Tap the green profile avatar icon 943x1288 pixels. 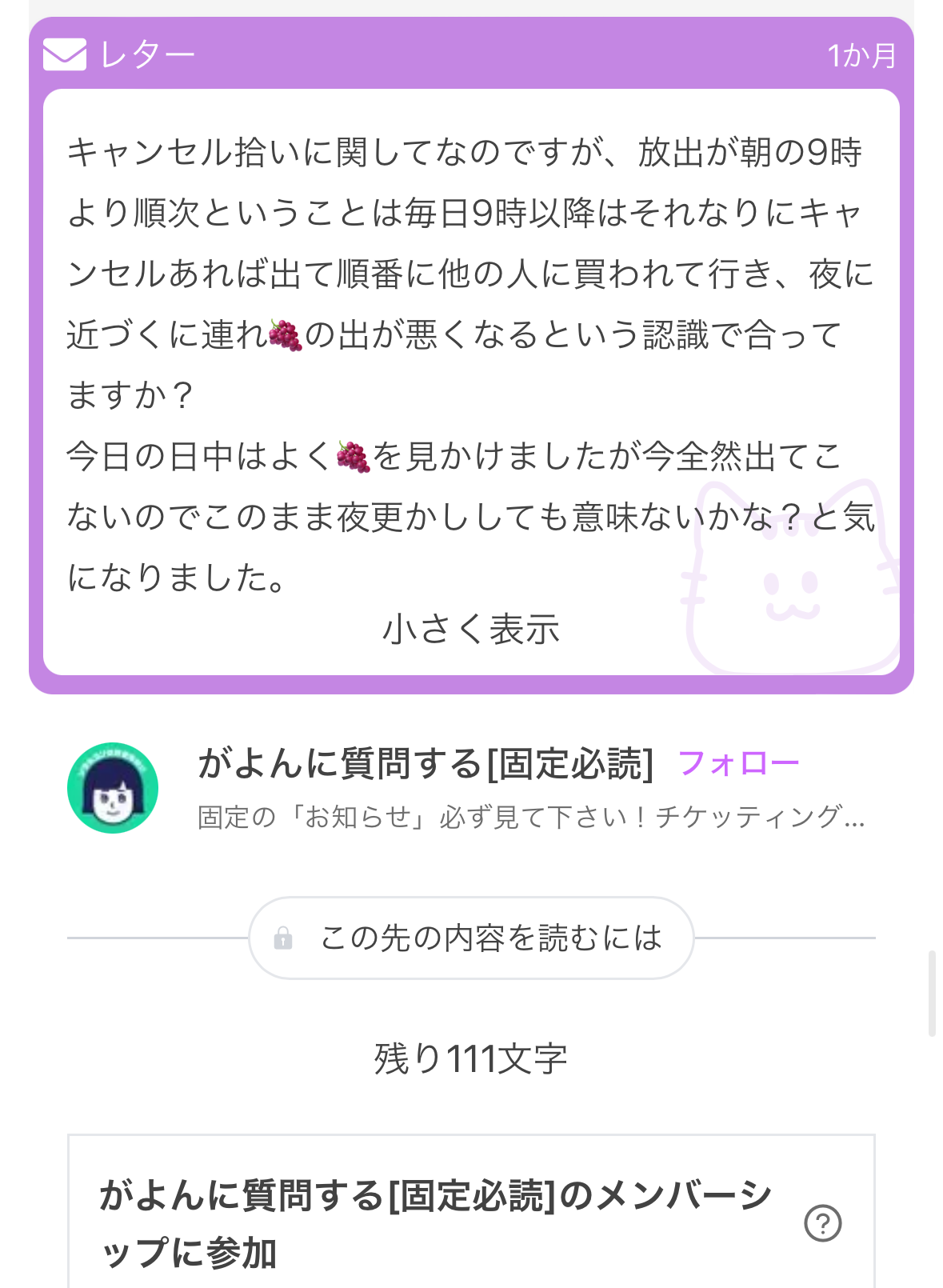(x=114, y=787)
